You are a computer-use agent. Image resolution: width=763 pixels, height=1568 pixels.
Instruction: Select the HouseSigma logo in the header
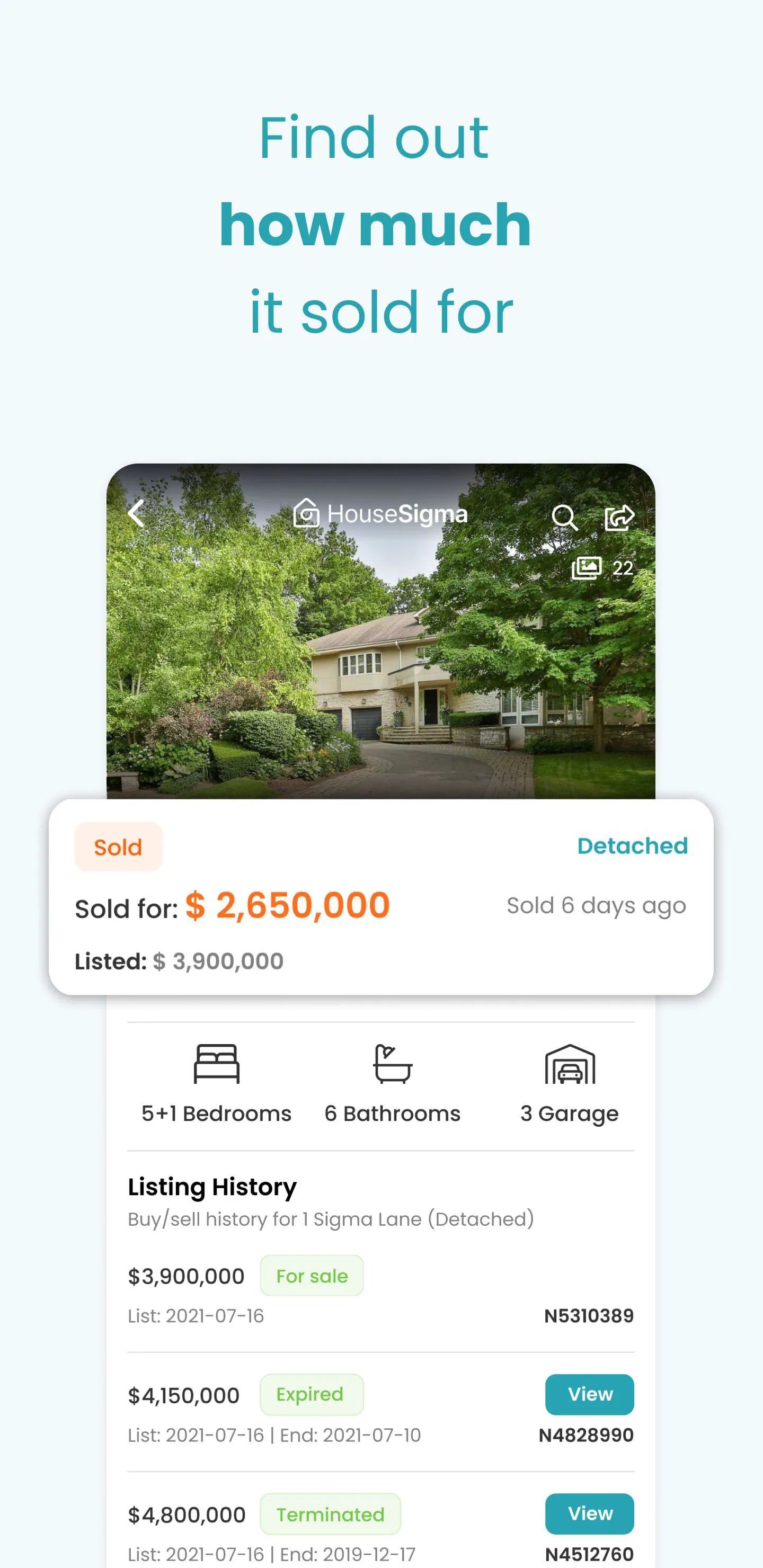(381, 513)
